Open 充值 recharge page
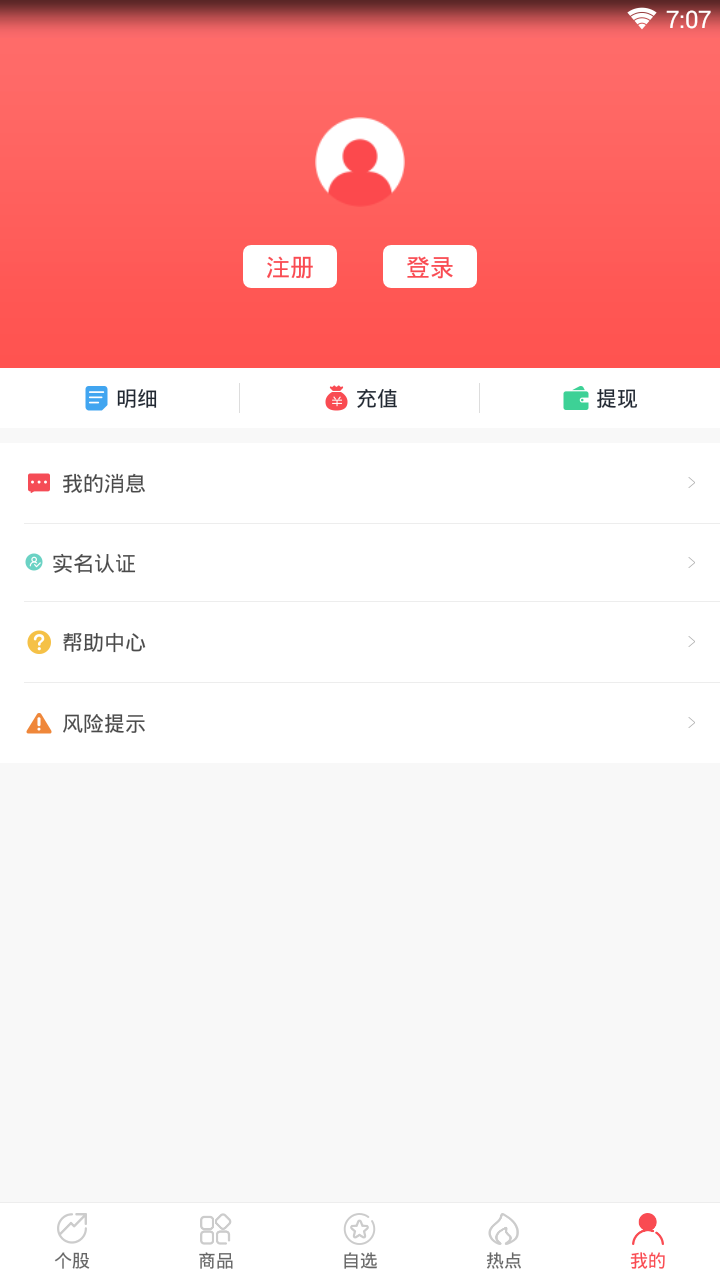This screenshot has height=1280, width=720. [361, 399]
